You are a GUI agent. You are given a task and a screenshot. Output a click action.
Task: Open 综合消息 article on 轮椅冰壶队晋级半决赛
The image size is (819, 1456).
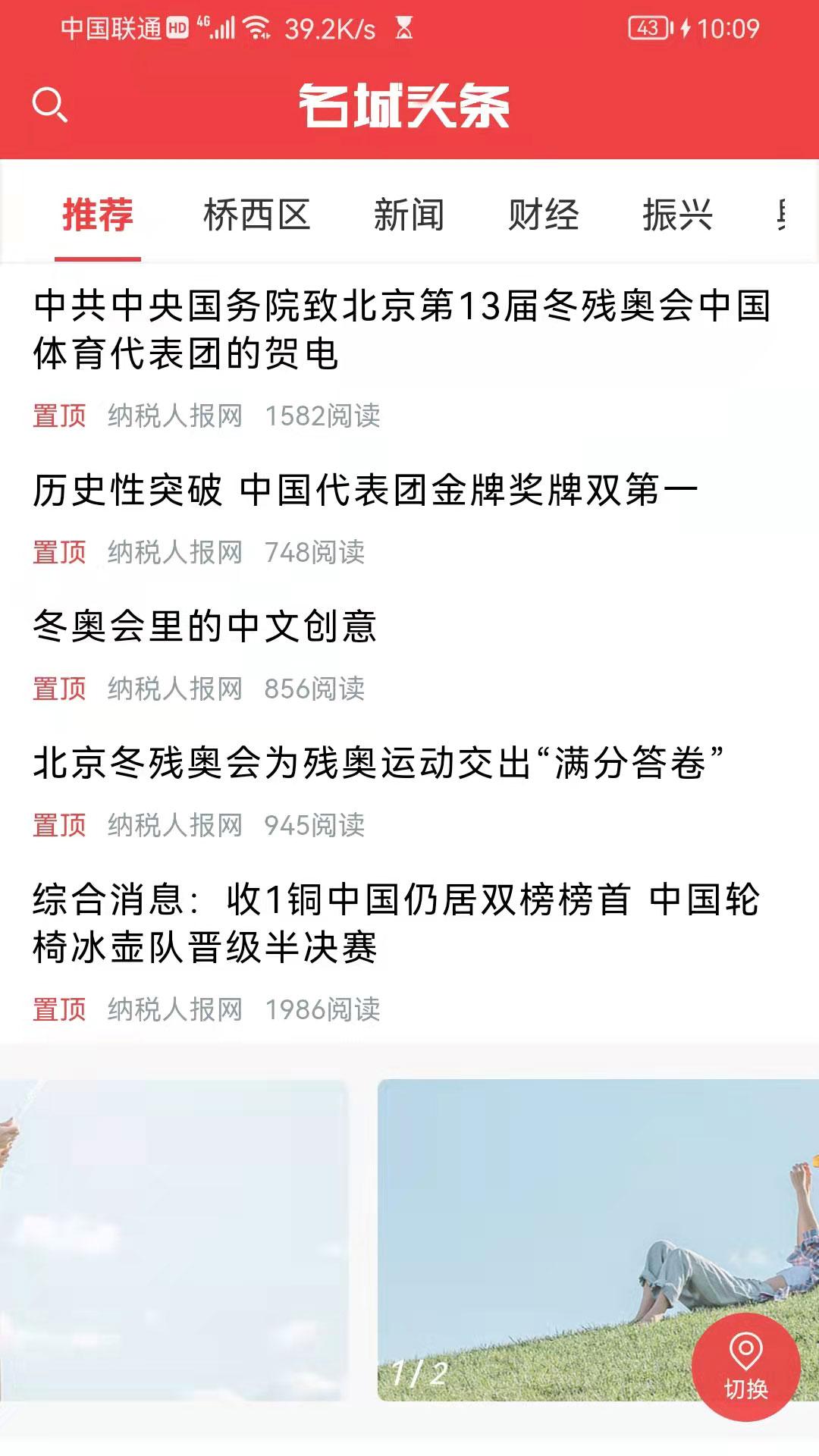(x=396, y=924)
